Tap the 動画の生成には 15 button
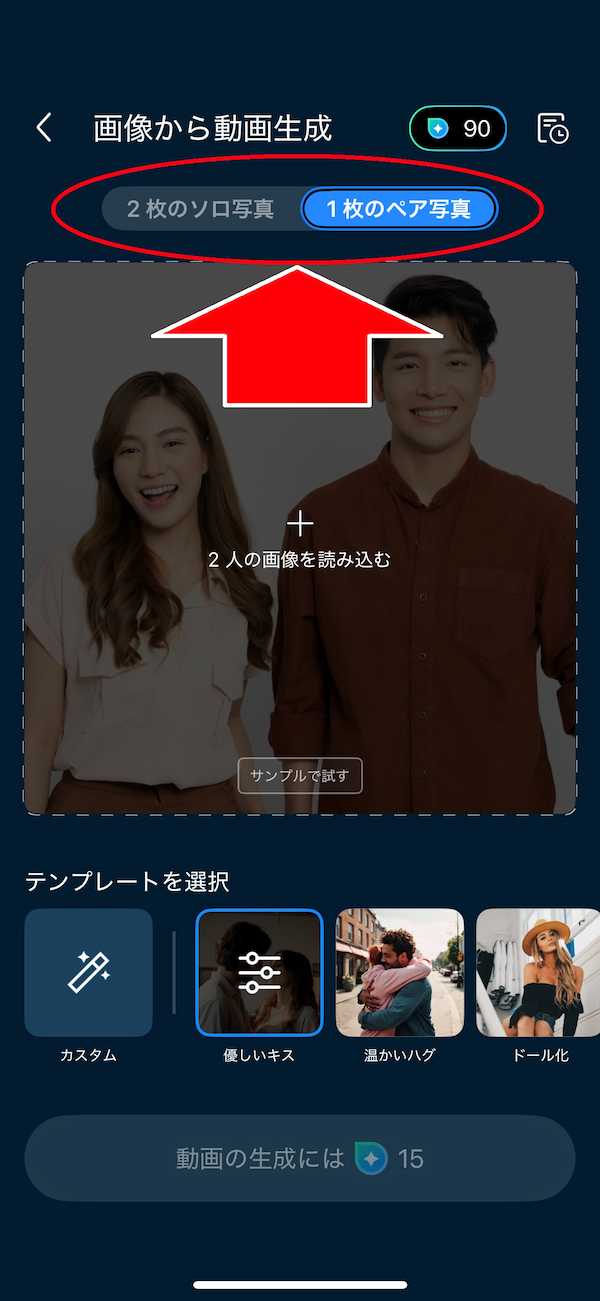This screenshot has width=600, height=1301. 300,1159
